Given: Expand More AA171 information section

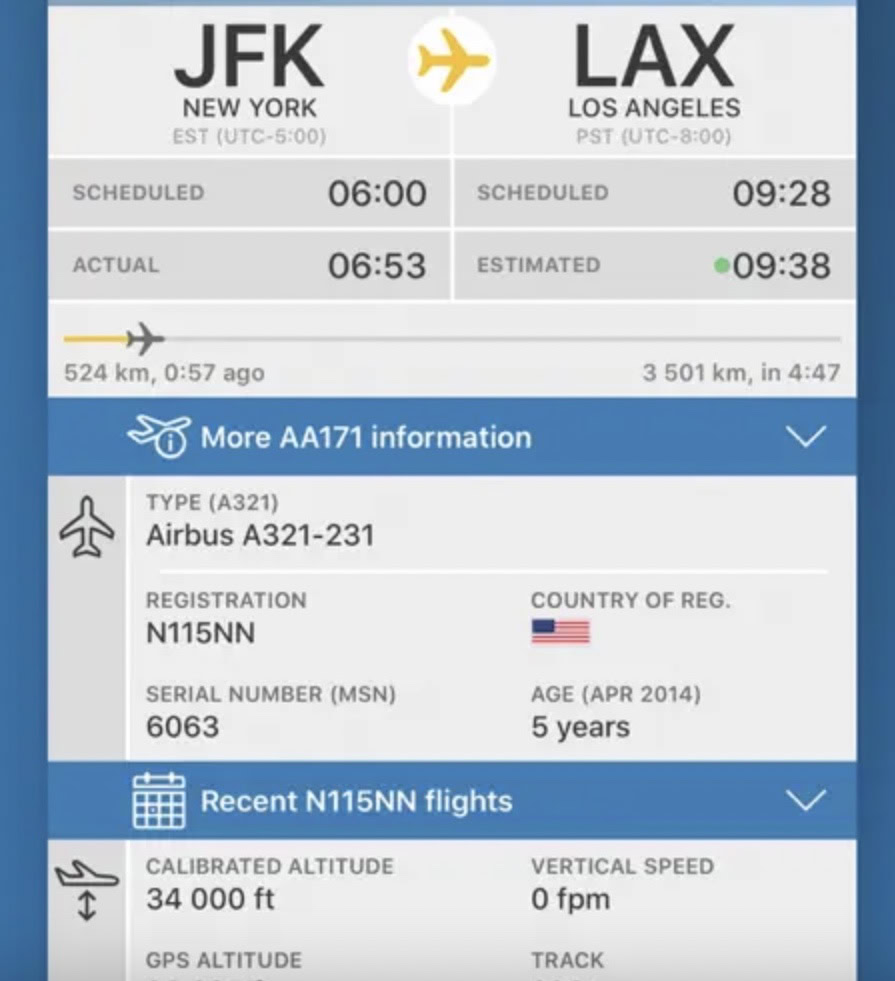Looking at the screenshot, I should coord(805,437).
